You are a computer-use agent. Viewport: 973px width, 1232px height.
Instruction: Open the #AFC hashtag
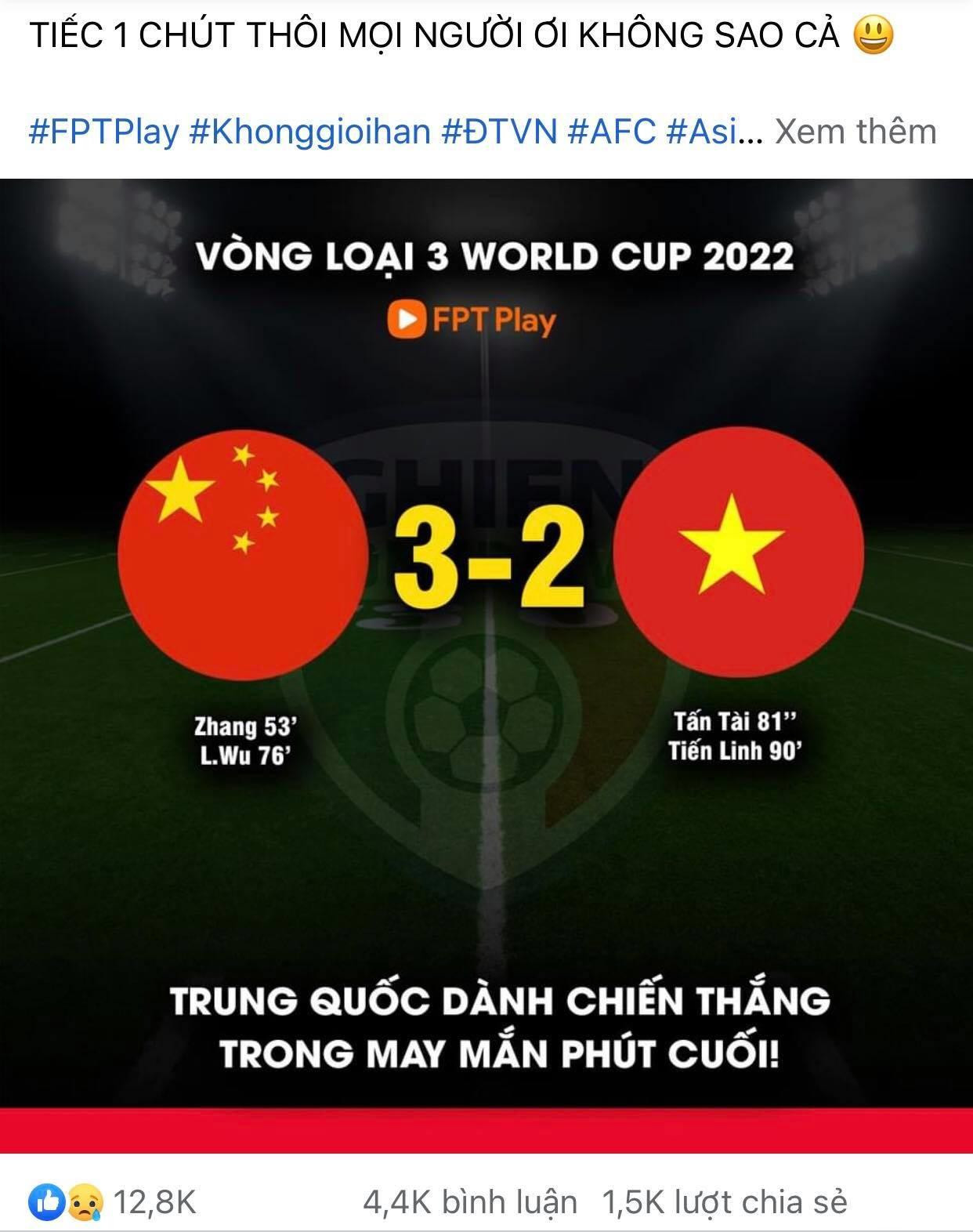(x=611, y=132)
